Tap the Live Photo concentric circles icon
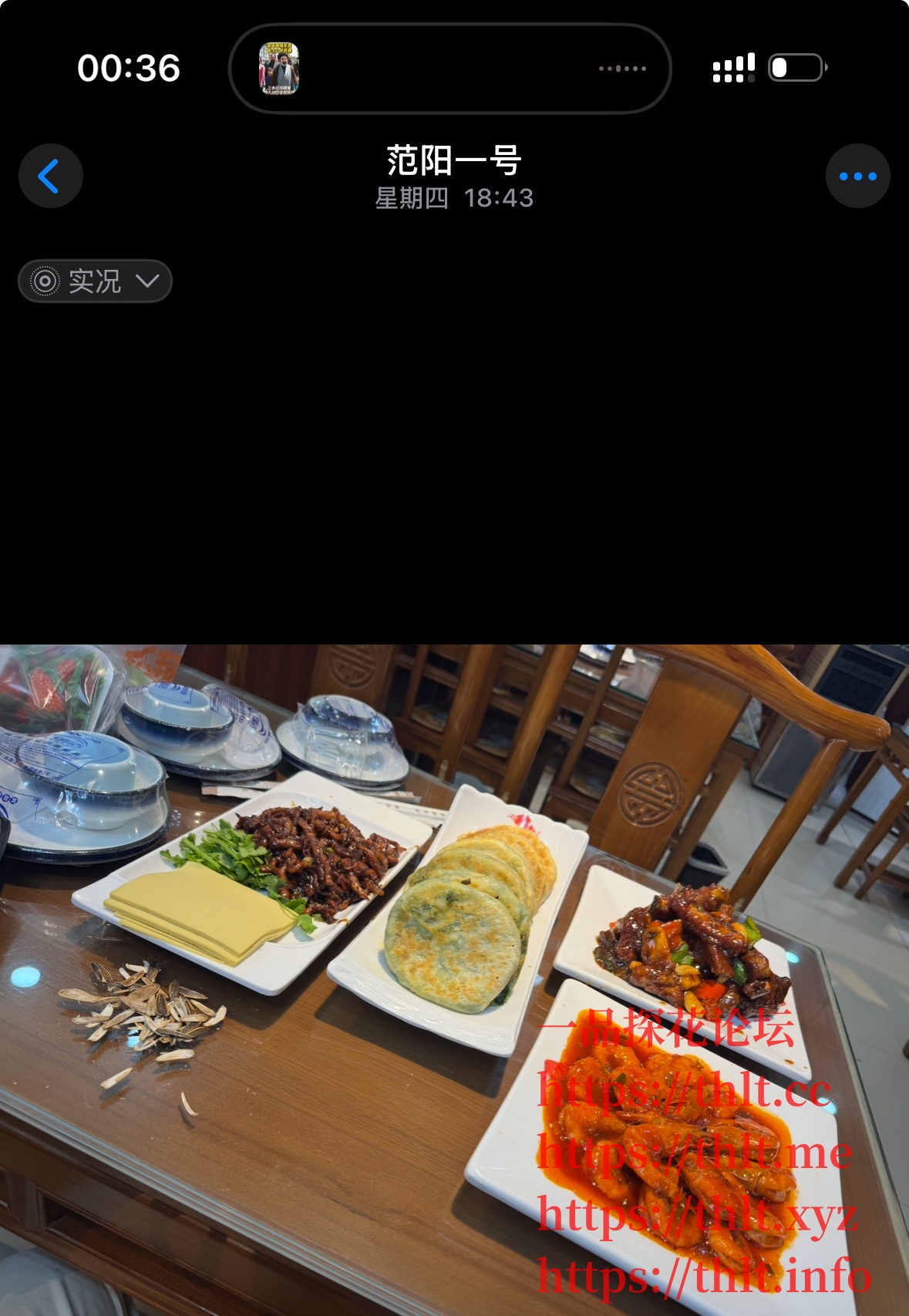 45,281
